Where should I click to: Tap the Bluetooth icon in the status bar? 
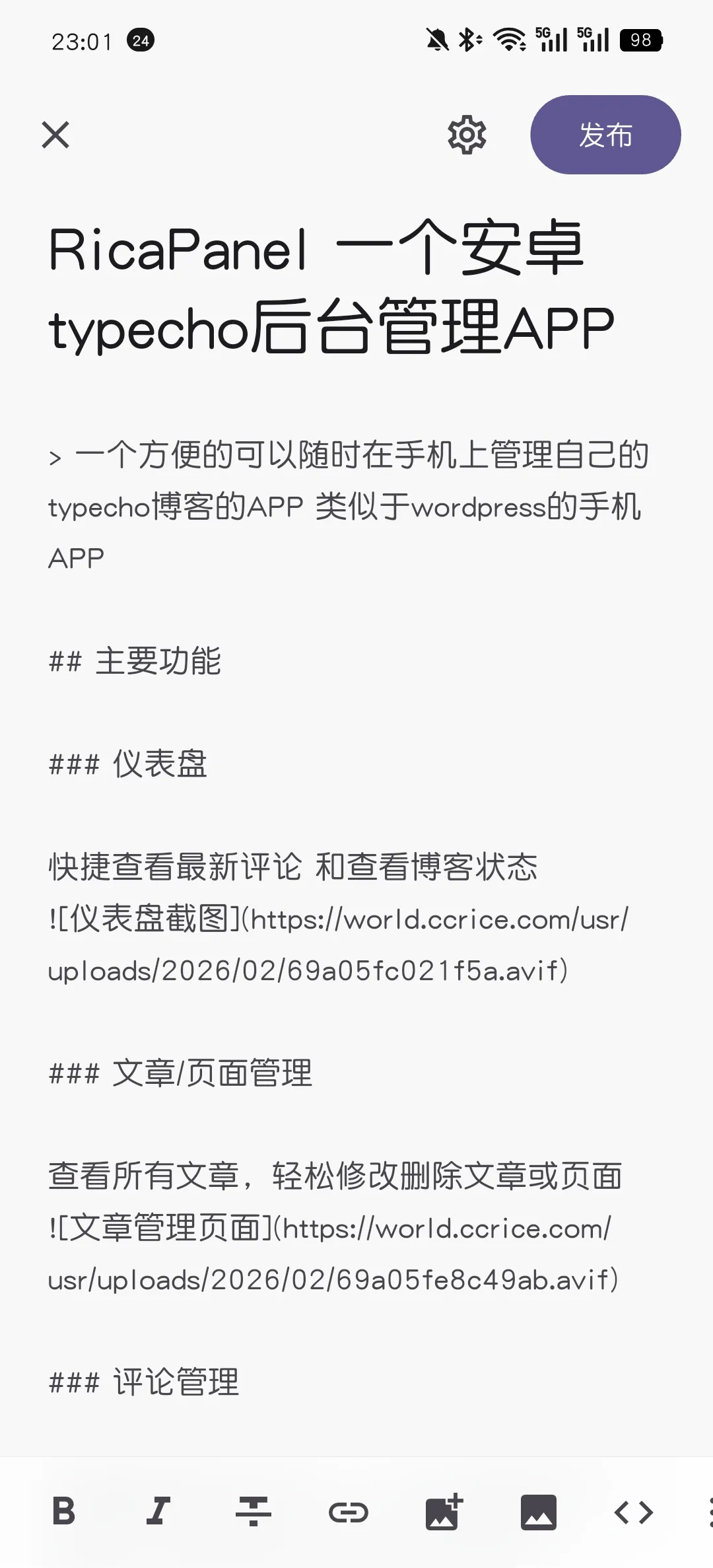pos(469,40)
